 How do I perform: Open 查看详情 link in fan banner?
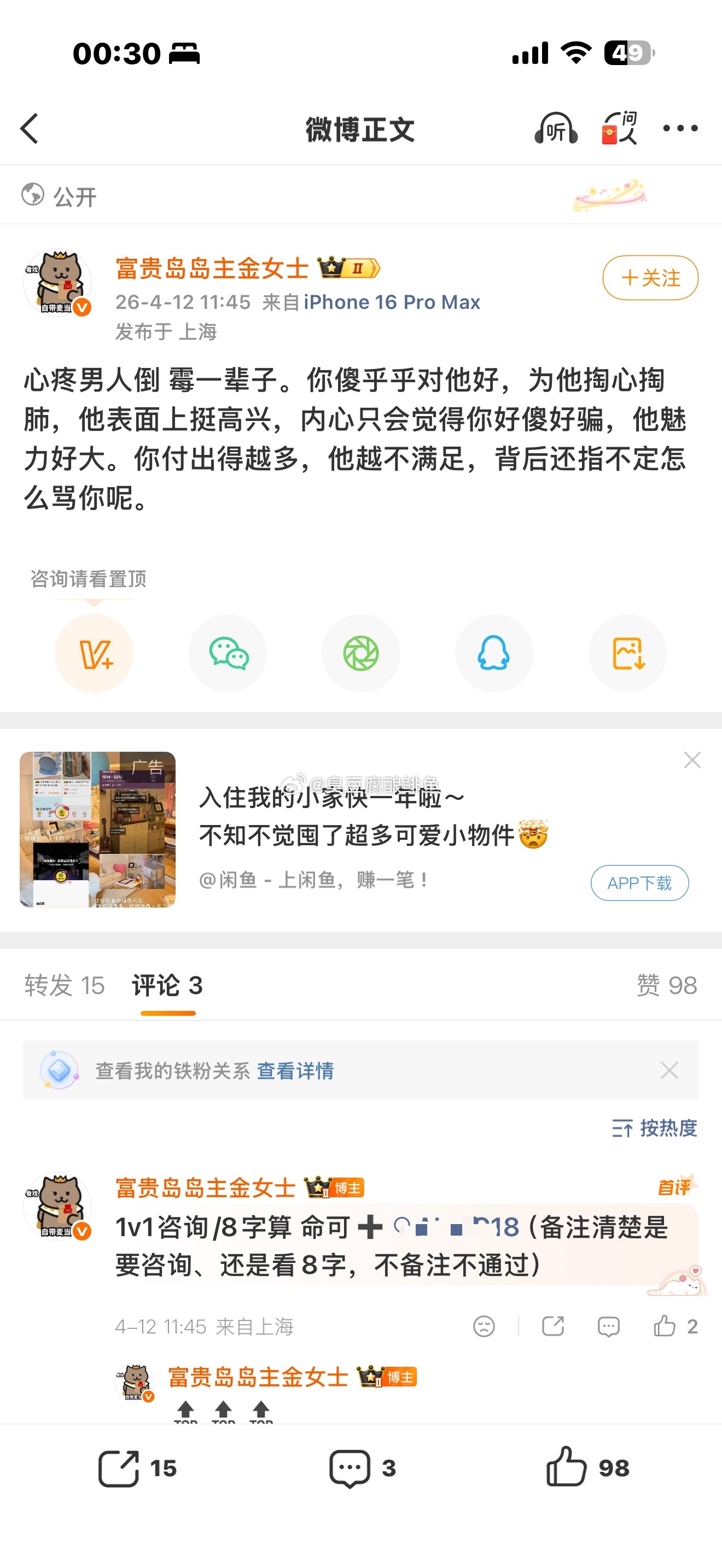coord(296,1072)
